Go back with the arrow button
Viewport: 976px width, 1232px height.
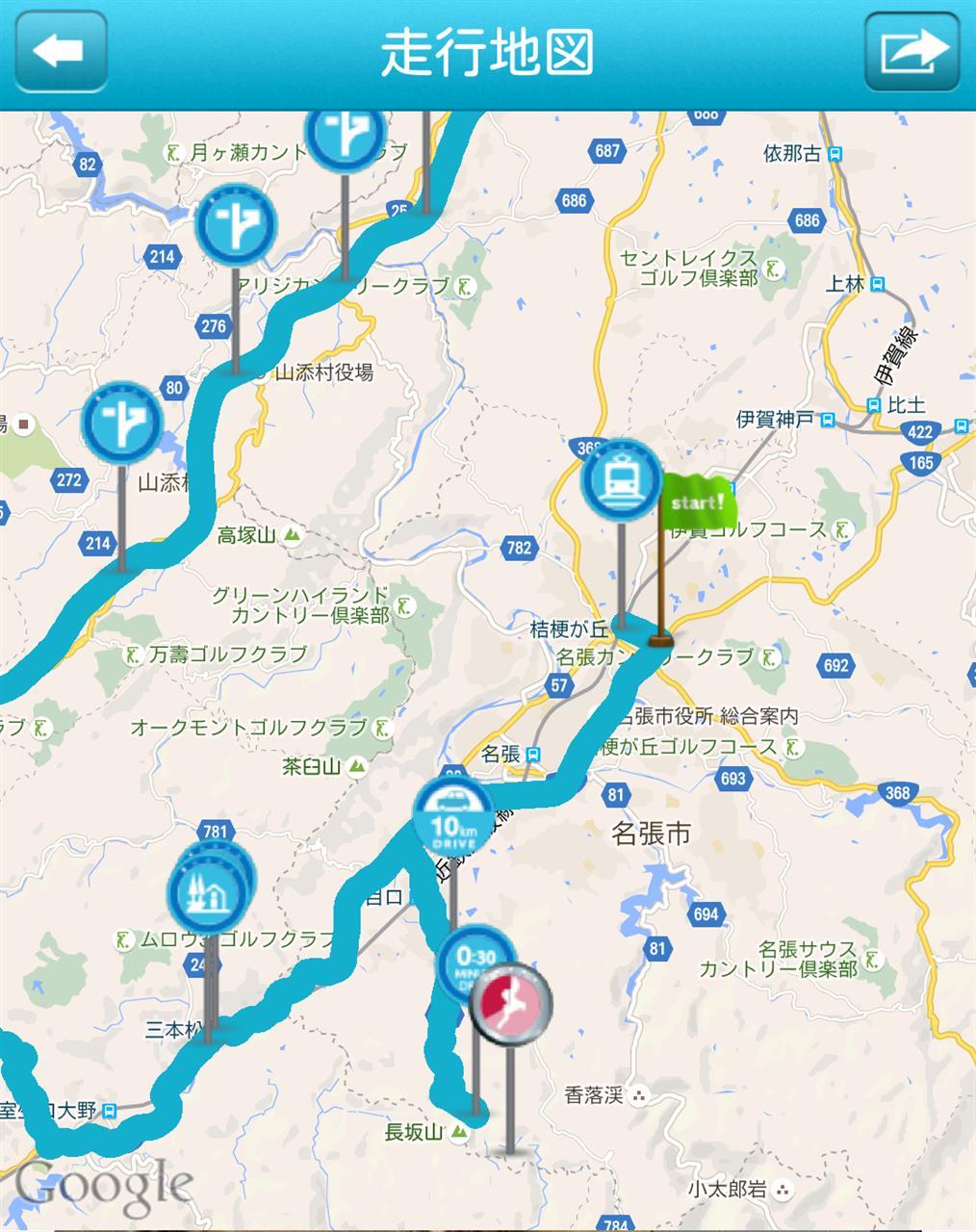click(x=60, y=50)
